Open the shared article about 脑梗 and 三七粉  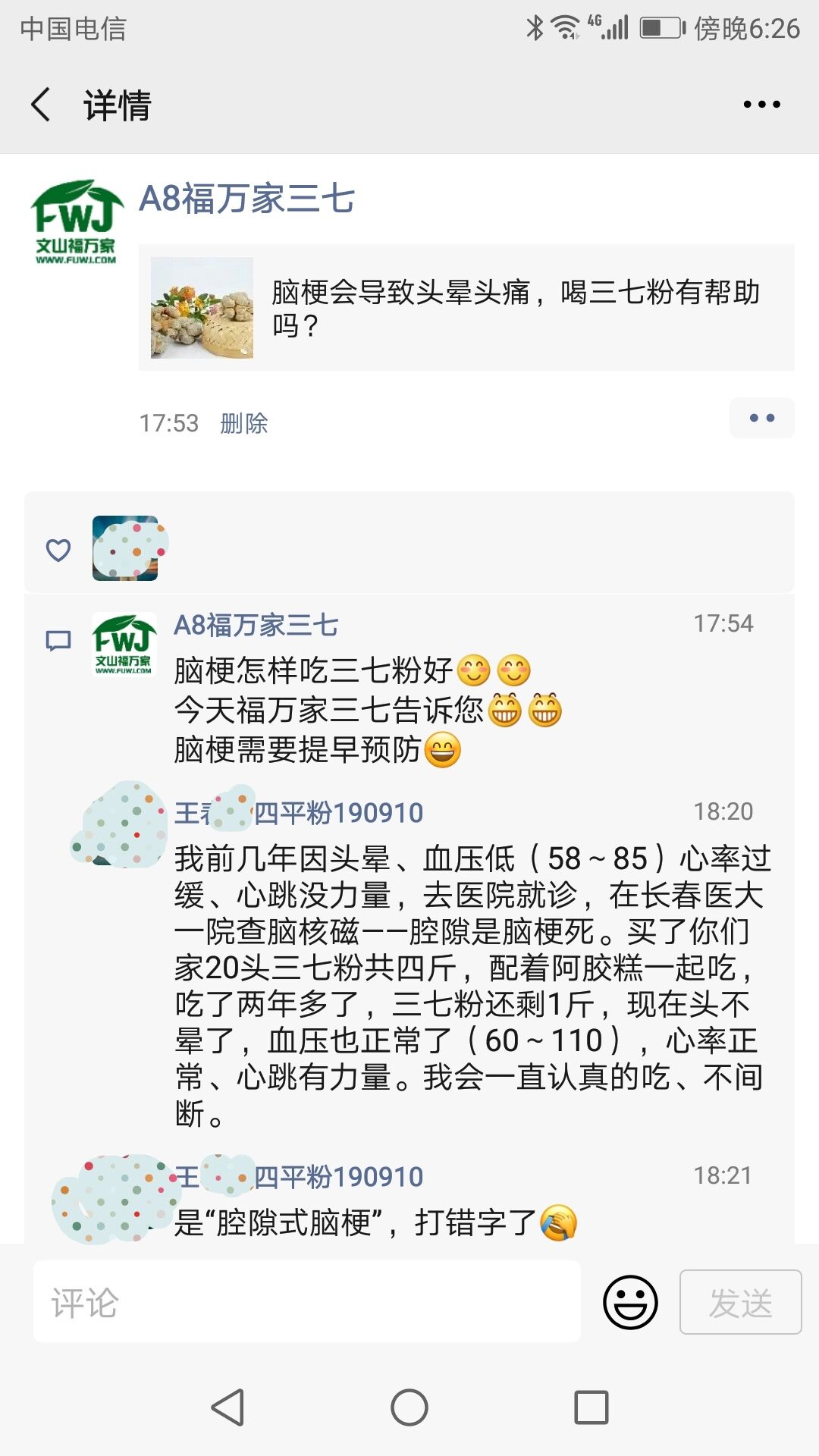(466, 308)
